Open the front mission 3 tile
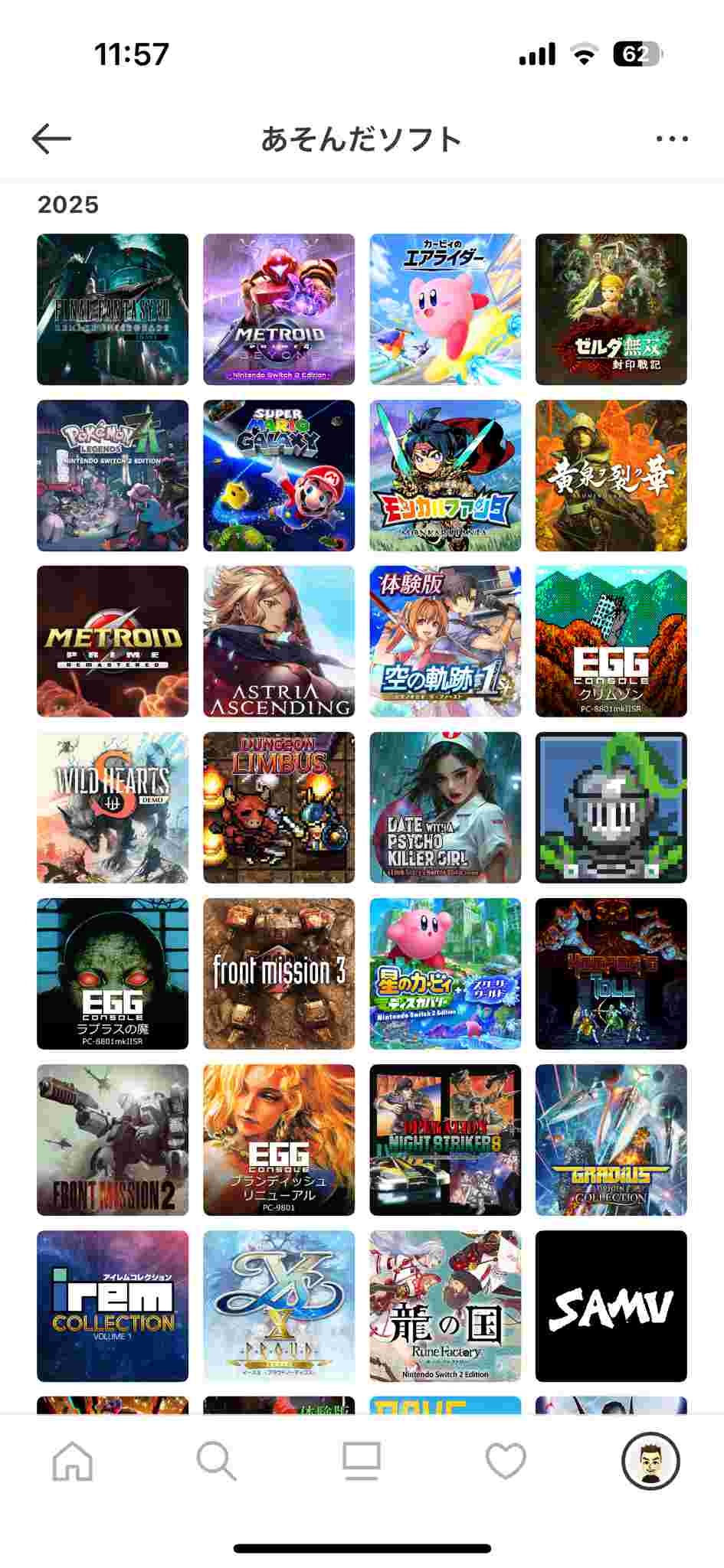 279,974
